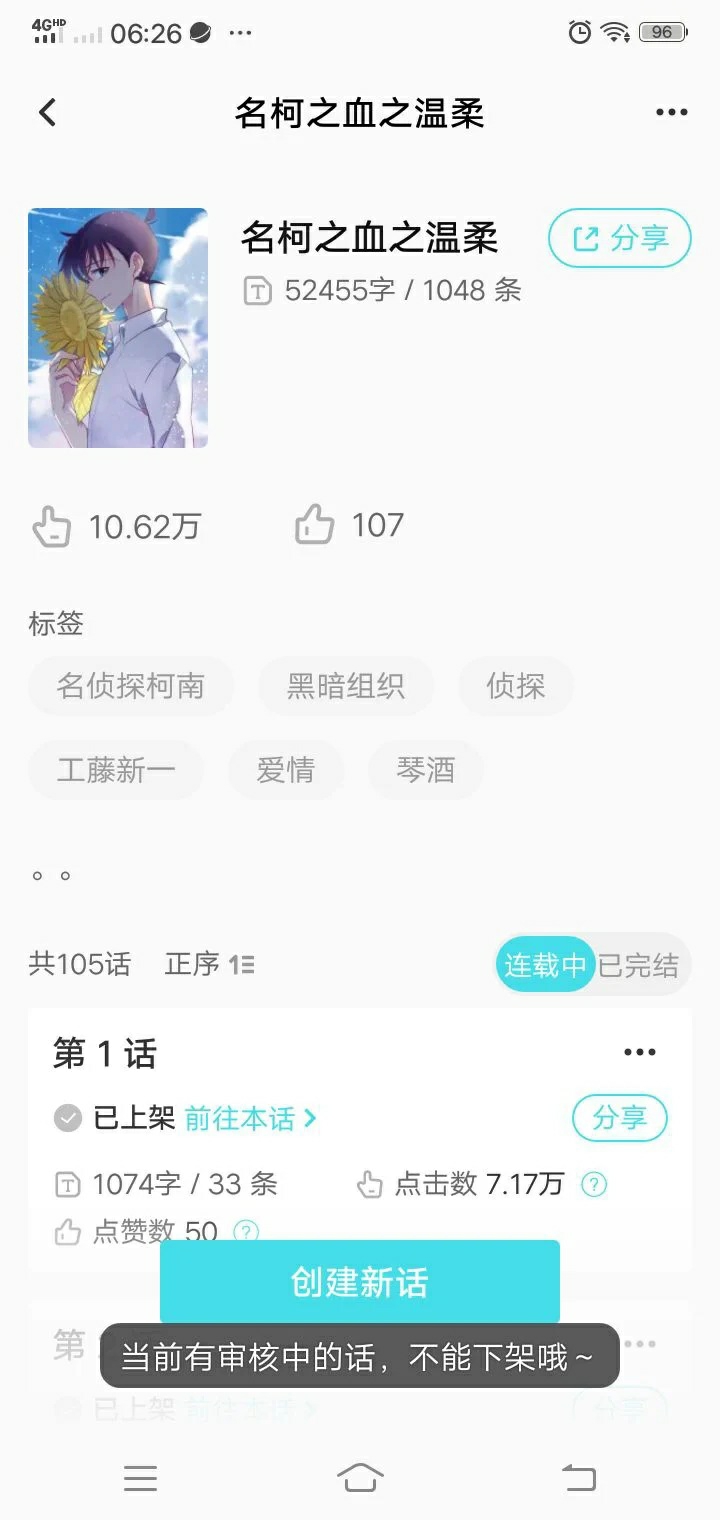Select the 黑暗组织 tag
The image size is (720, 1520).
(345, 686)
